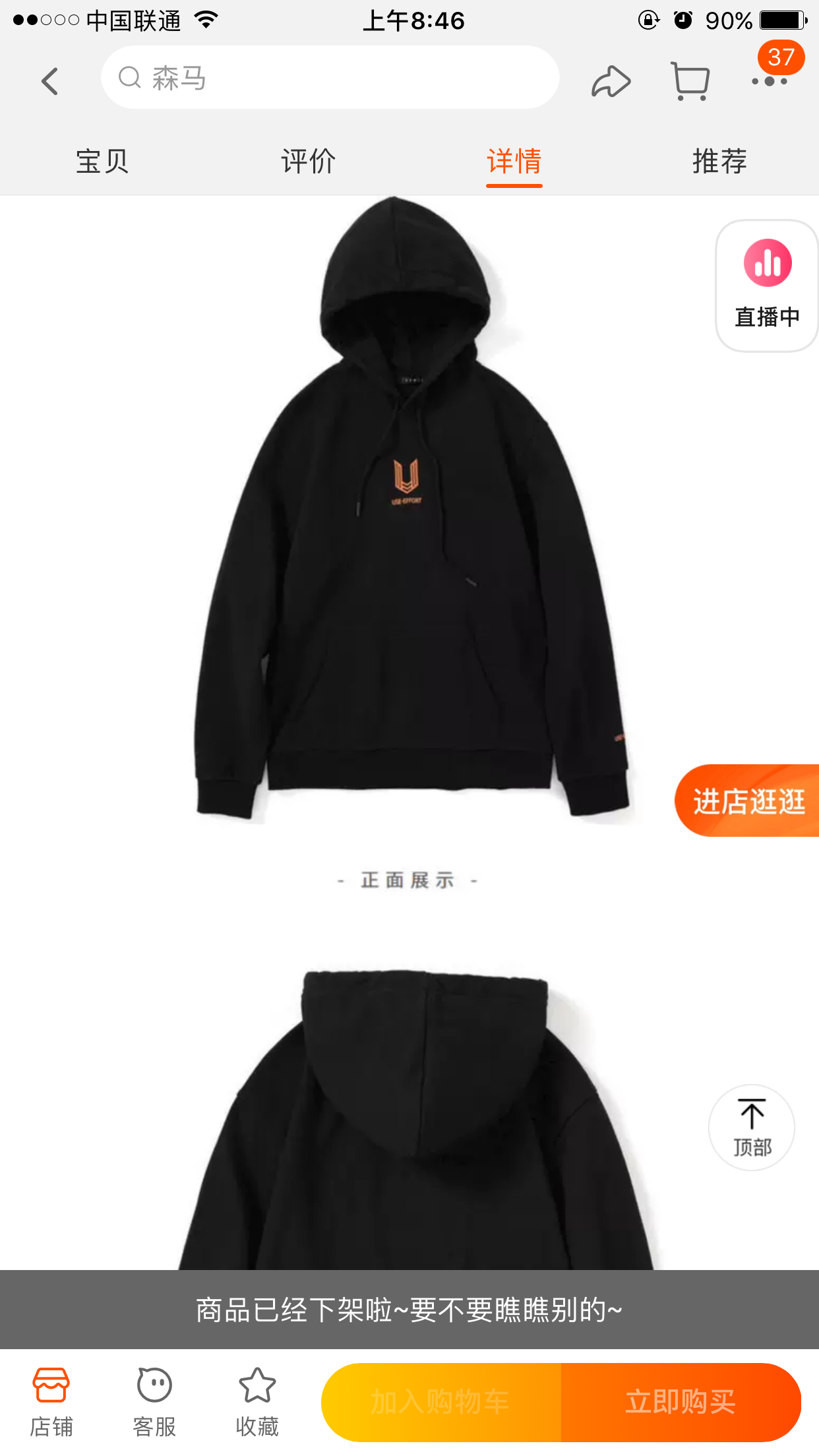Open the 直播中 live stream
The height and width of the screenshot is (1456, 819).
point(767,286)
